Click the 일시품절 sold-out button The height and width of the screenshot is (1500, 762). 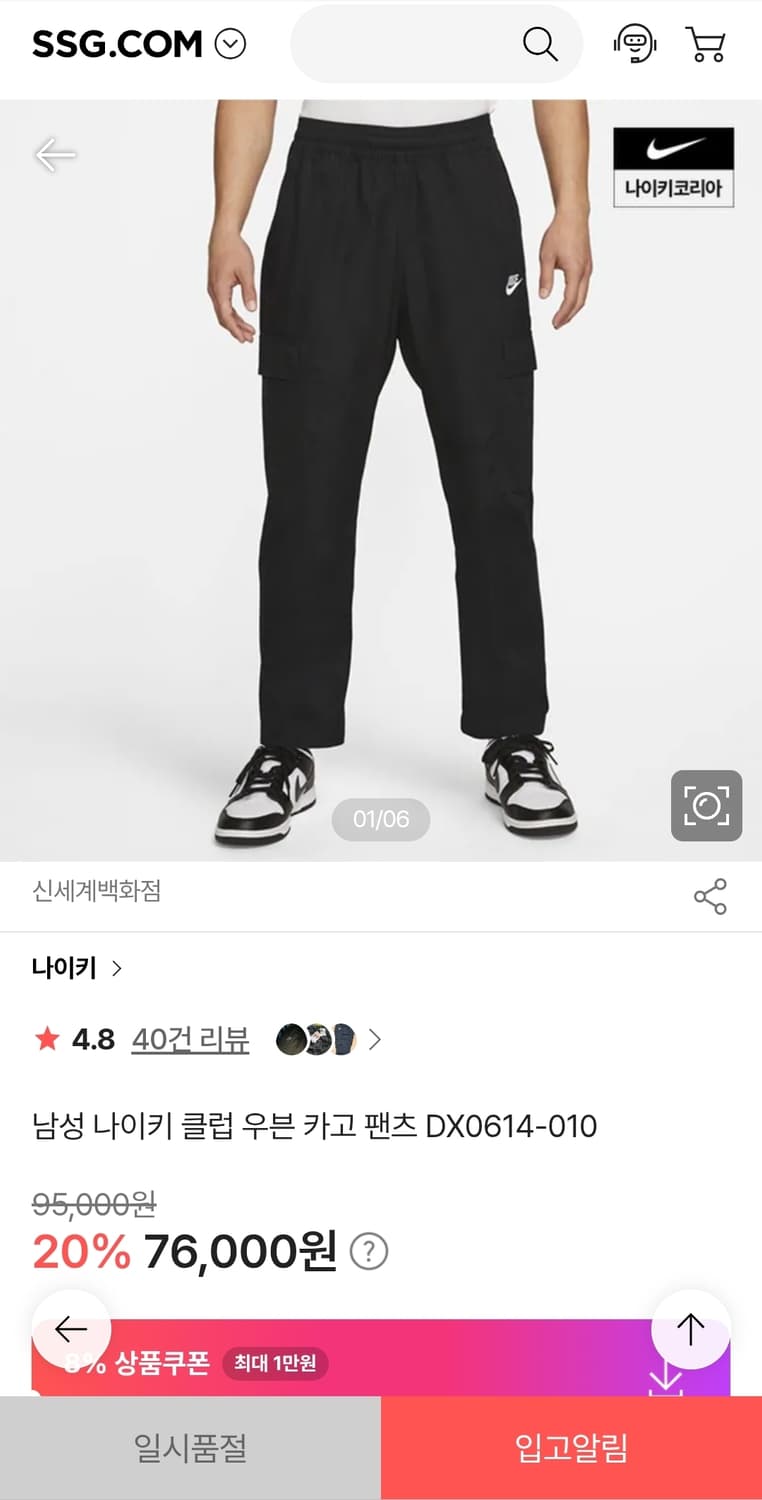pos(190,1446)
